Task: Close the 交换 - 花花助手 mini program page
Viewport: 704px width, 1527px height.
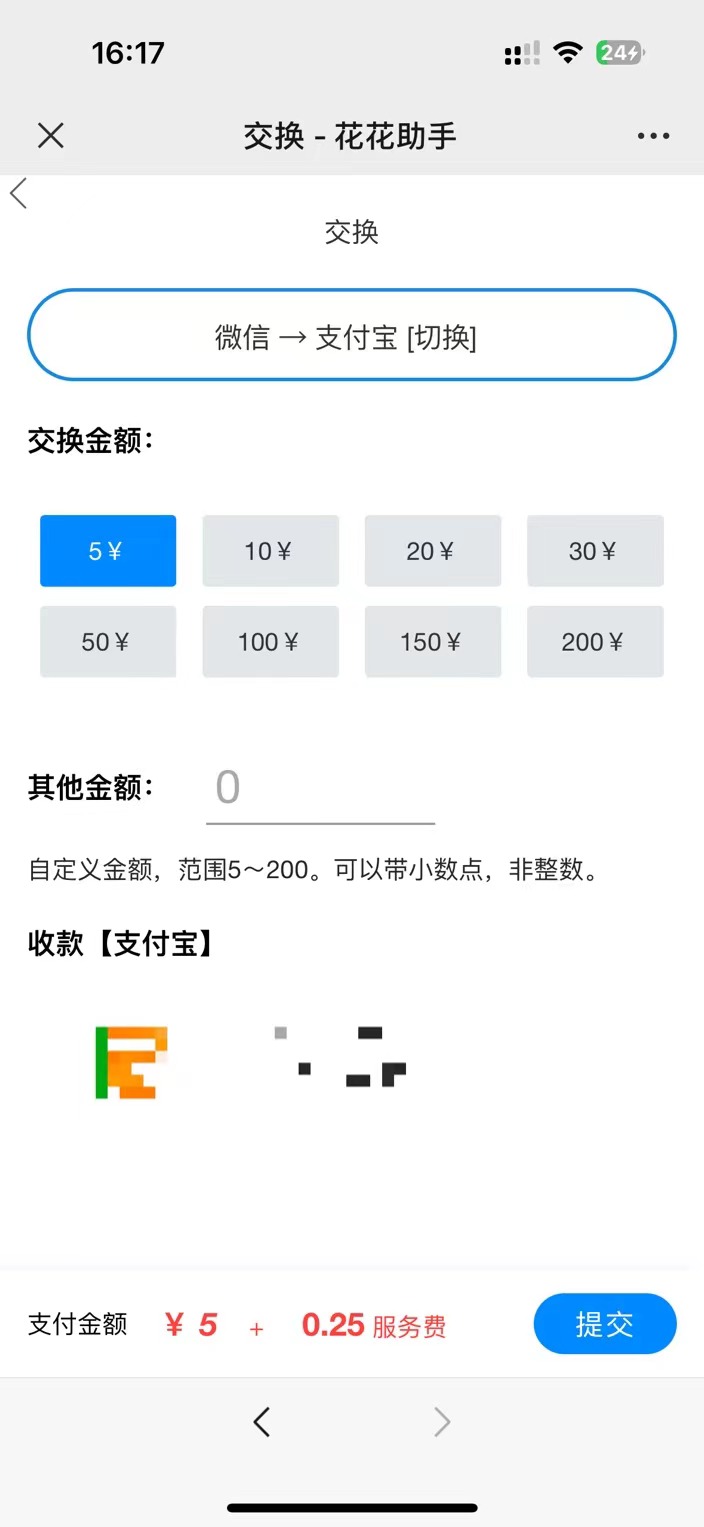Action: tap(50, 136)
